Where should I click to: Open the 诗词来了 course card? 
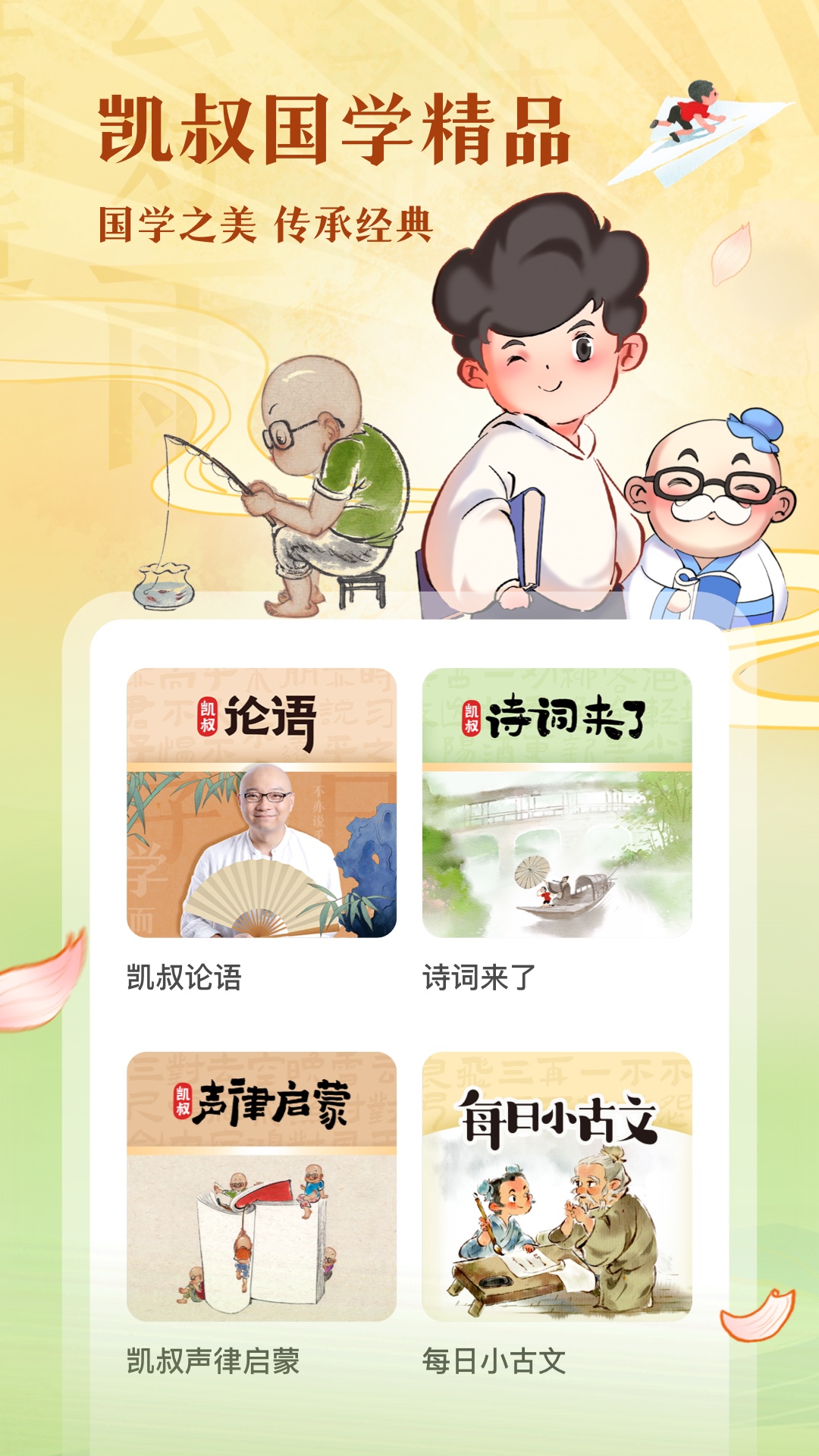click(557, 804)
